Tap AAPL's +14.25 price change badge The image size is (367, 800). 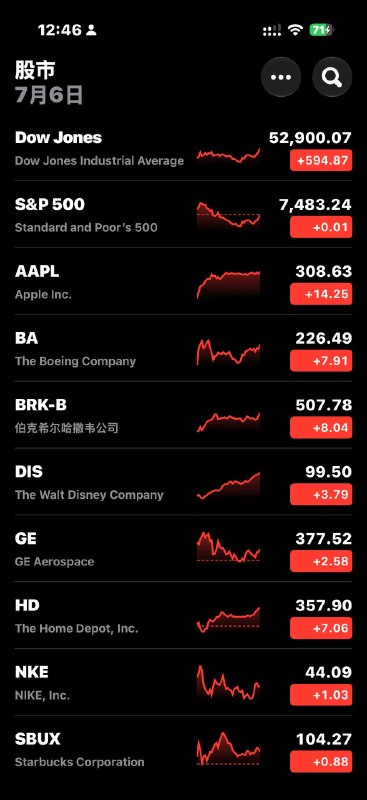(x=321, y=294)
